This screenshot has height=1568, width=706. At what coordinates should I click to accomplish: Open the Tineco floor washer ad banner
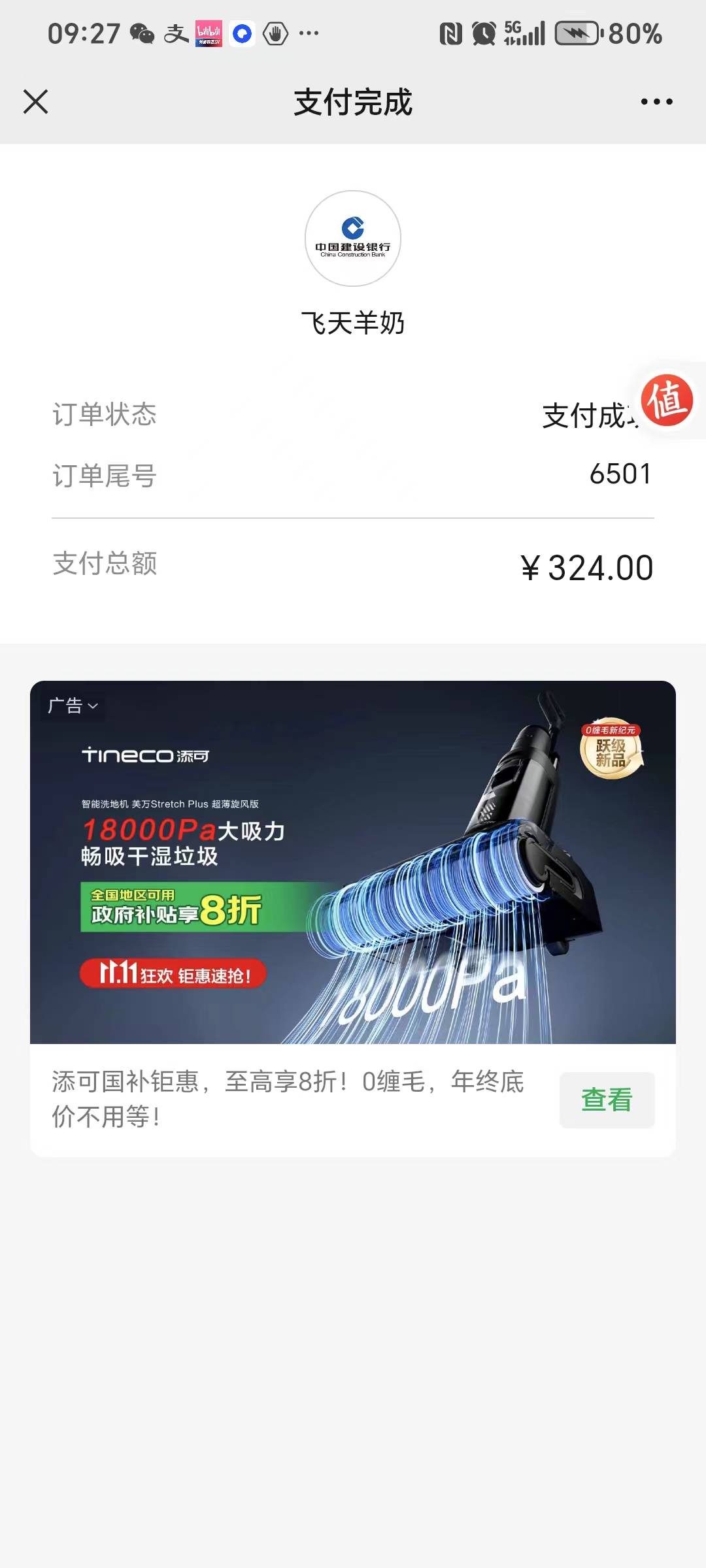click(353, 862)
